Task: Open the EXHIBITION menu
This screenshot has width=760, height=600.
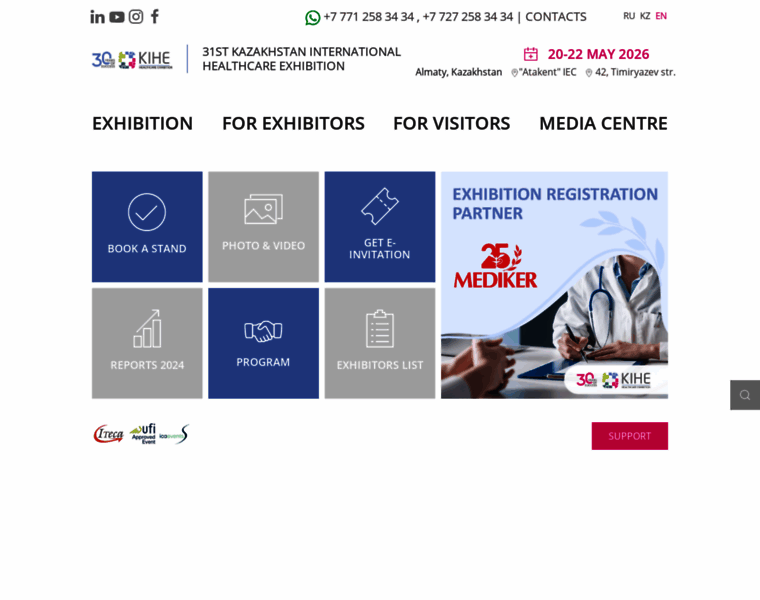Action: (x=142, y=123)
